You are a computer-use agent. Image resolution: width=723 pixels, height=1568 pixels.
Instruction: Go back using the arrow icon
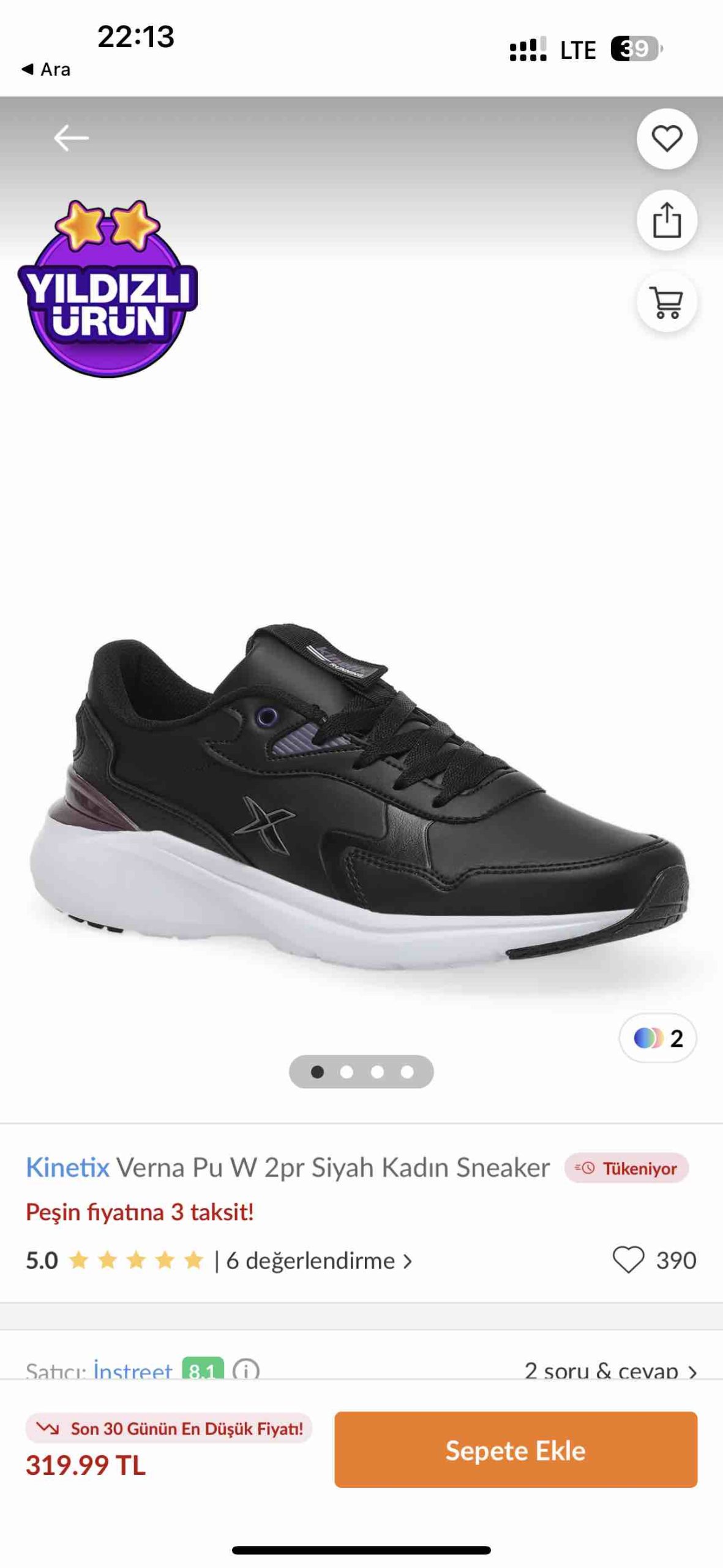(71, 138)
